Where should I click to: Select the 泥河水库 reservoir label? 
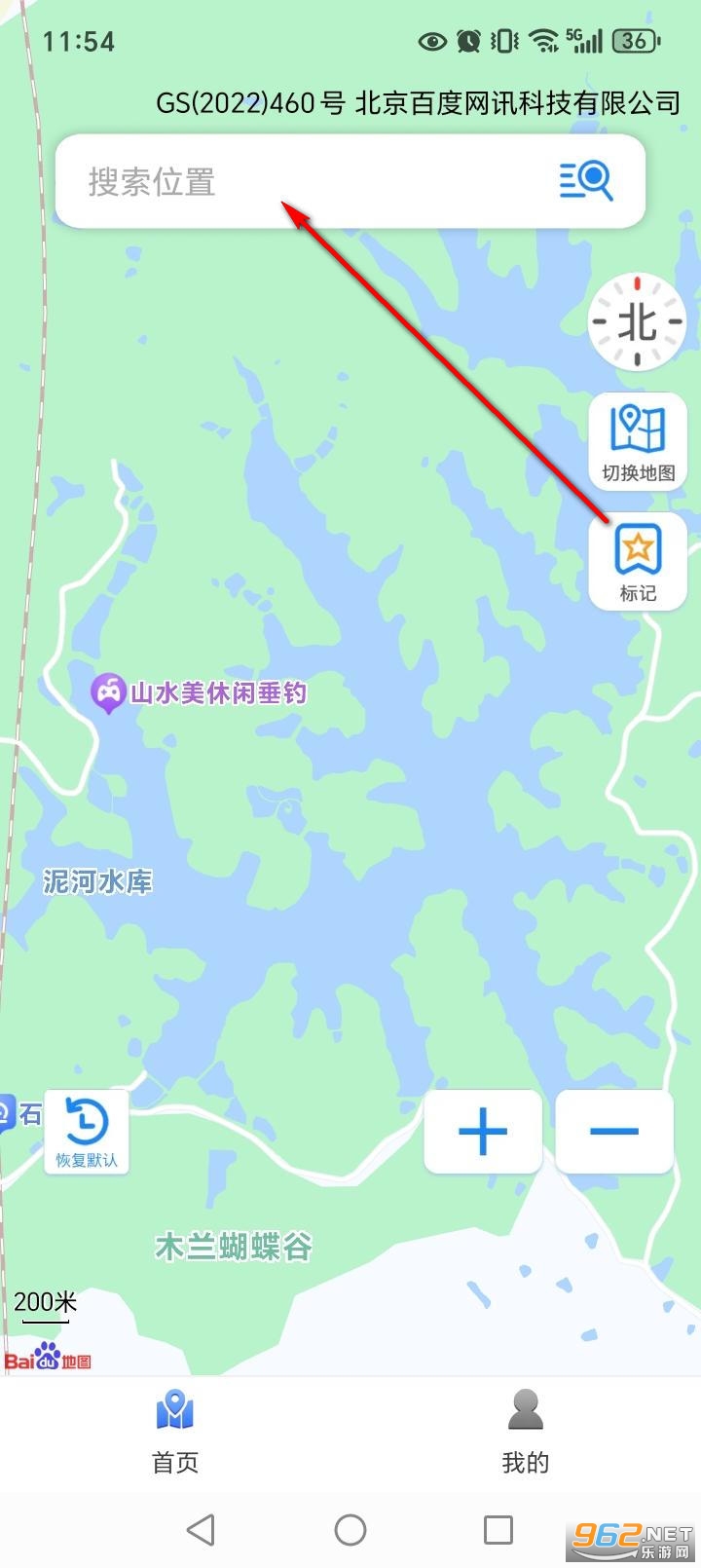[x=96, y=878]
